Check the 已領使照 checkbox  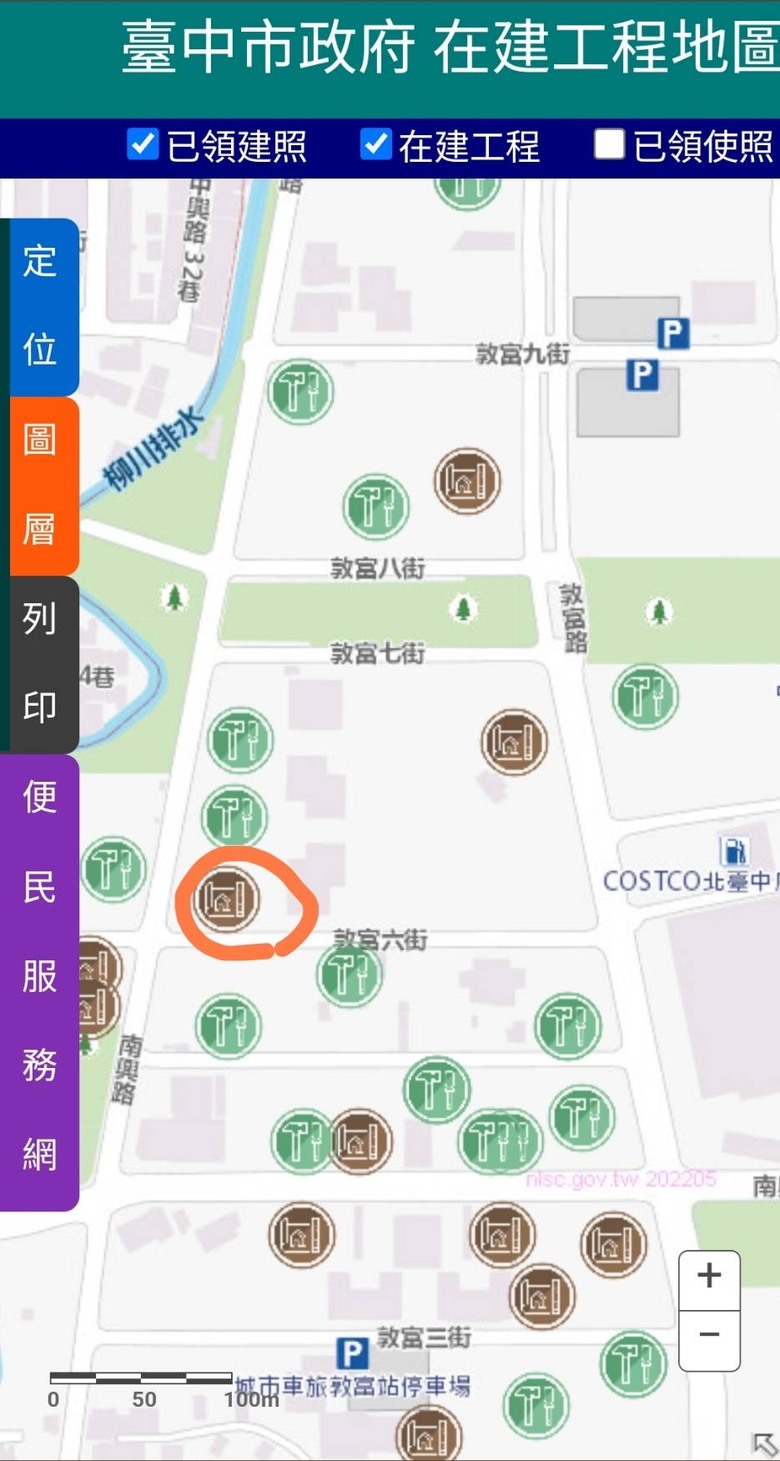click(609, 144)
